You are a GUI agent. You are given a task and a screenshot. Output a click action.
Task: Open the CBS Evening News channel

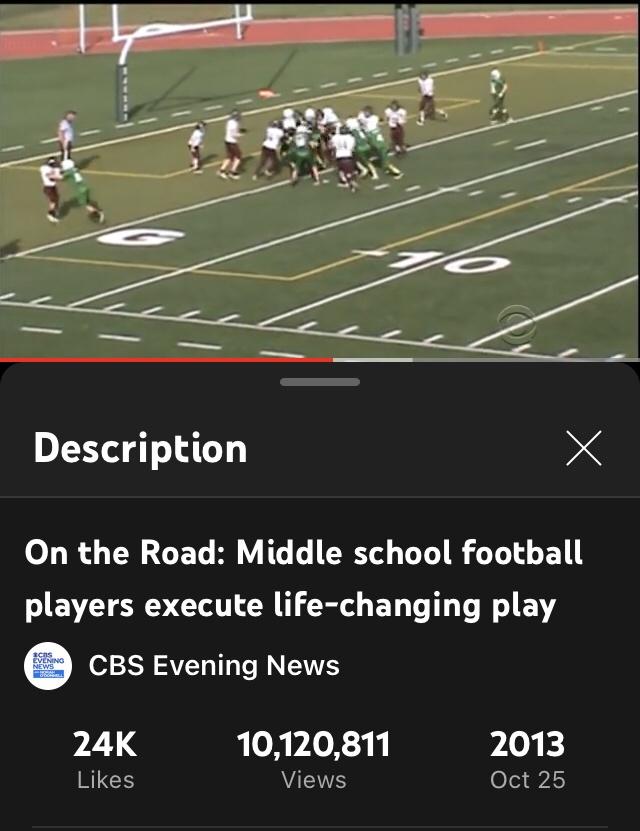tap(213, 666)
